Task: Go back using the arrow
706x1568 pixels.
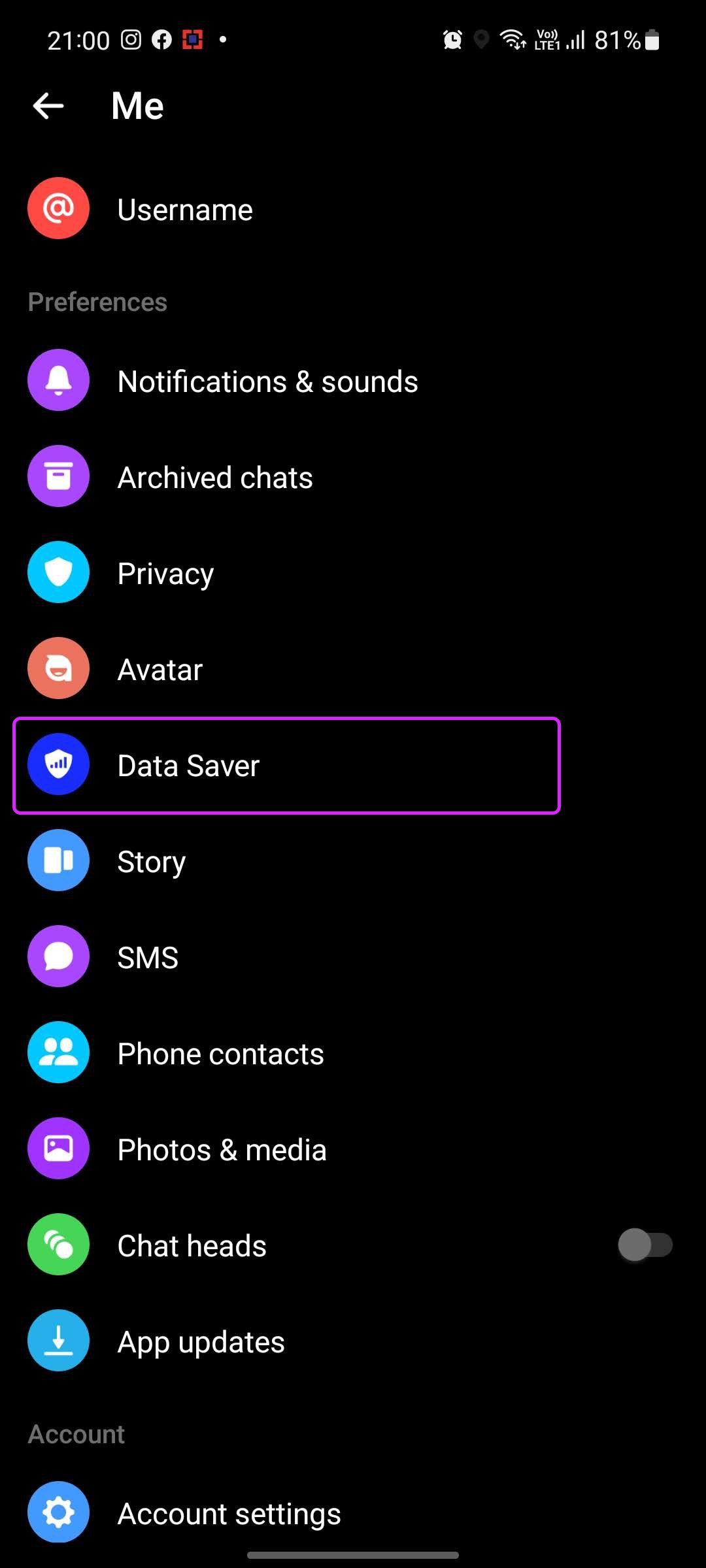Action: [48, 106]
